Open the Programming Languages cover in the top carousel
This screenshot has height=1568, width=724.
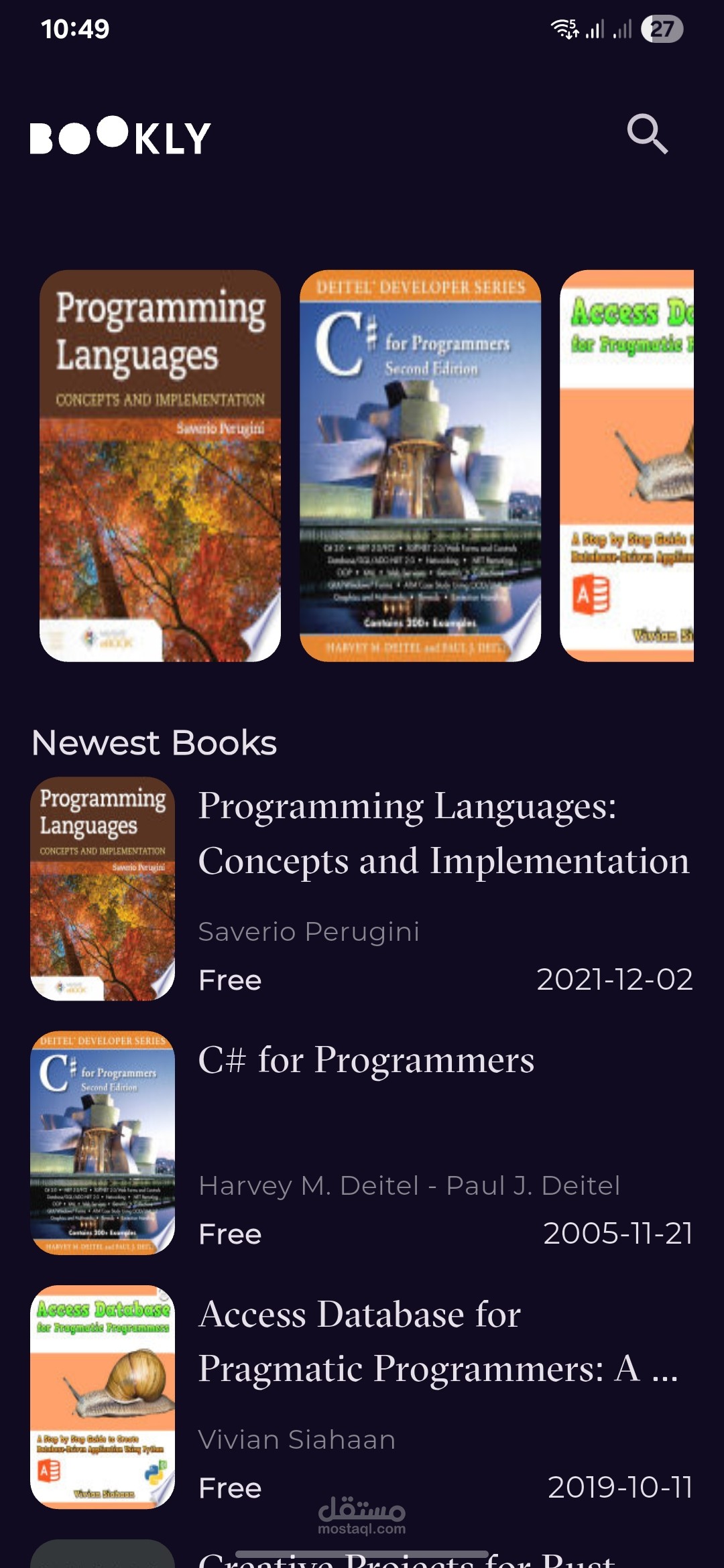[x=160, y=466]
